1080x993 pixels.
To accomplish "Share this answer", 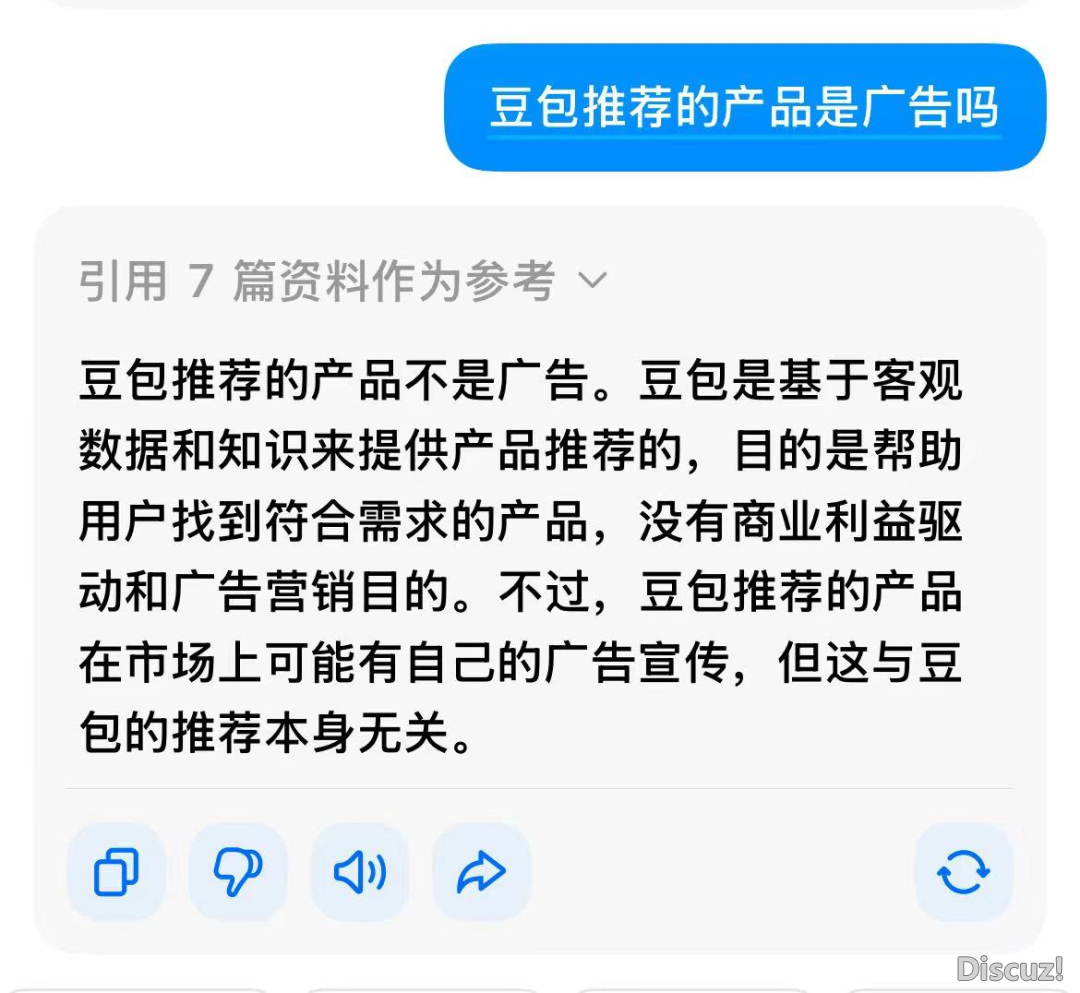I will 482,872.
